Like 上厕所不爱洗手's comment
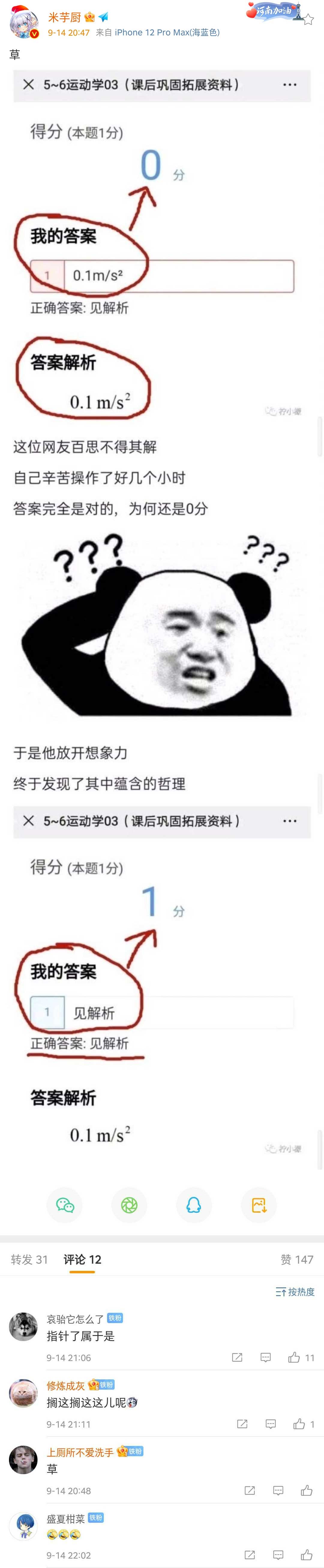The height and width of the screenshot is (1568, 324). (306, 1490)
